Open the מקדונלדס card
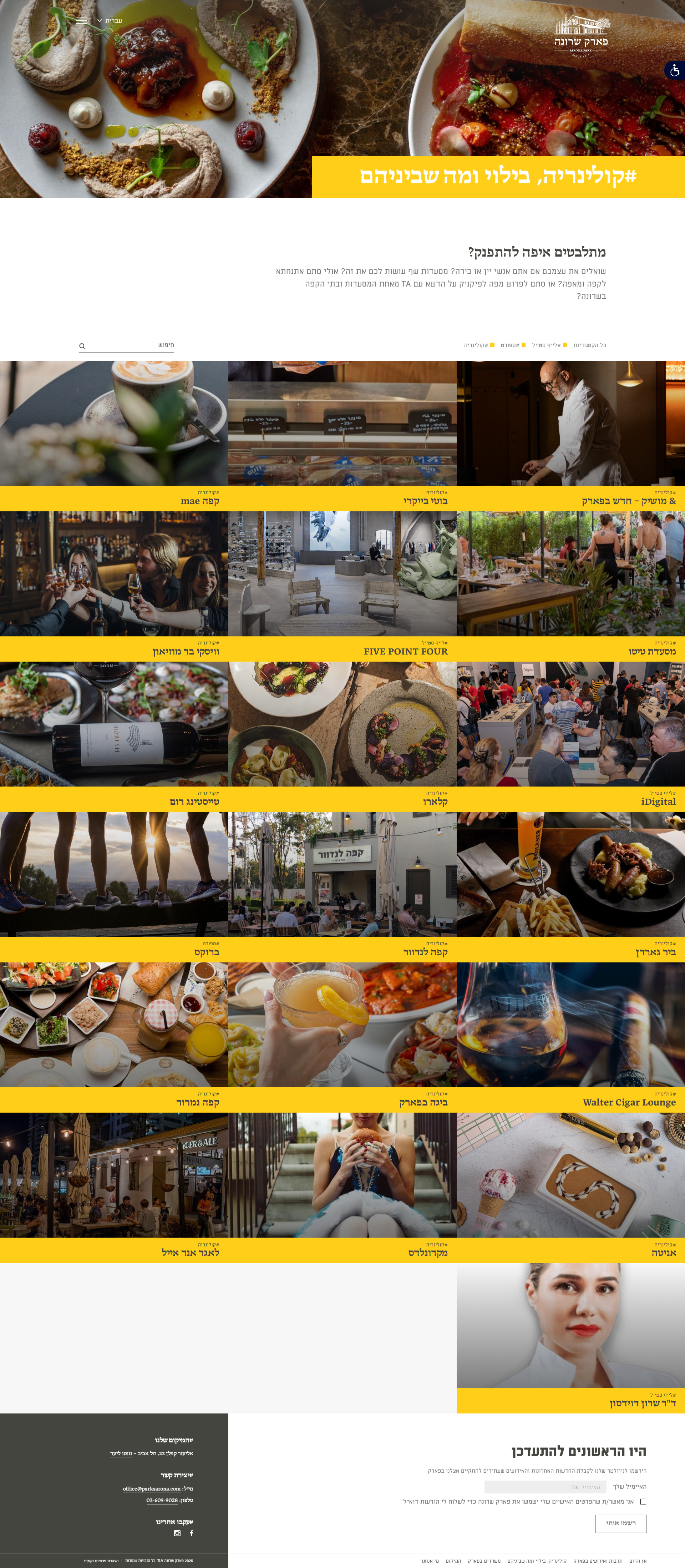This screenshot has height=1568, width=685. click(x=342, y=1188)
